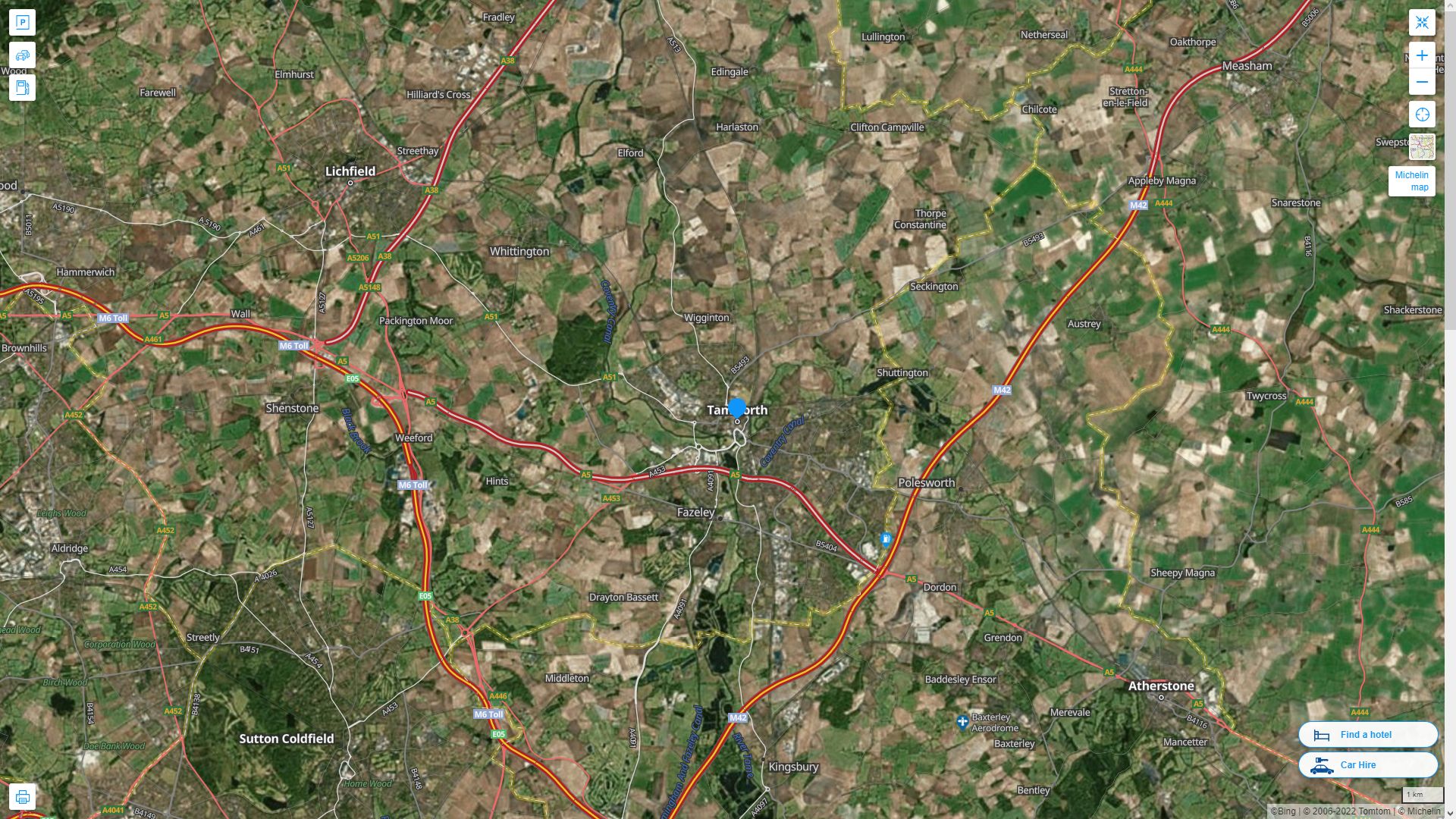Image resolution: width=1456 pixels, height=819 pixels.
Task: Tap the blue Tamworth location pin
Action: click(736, 408)
